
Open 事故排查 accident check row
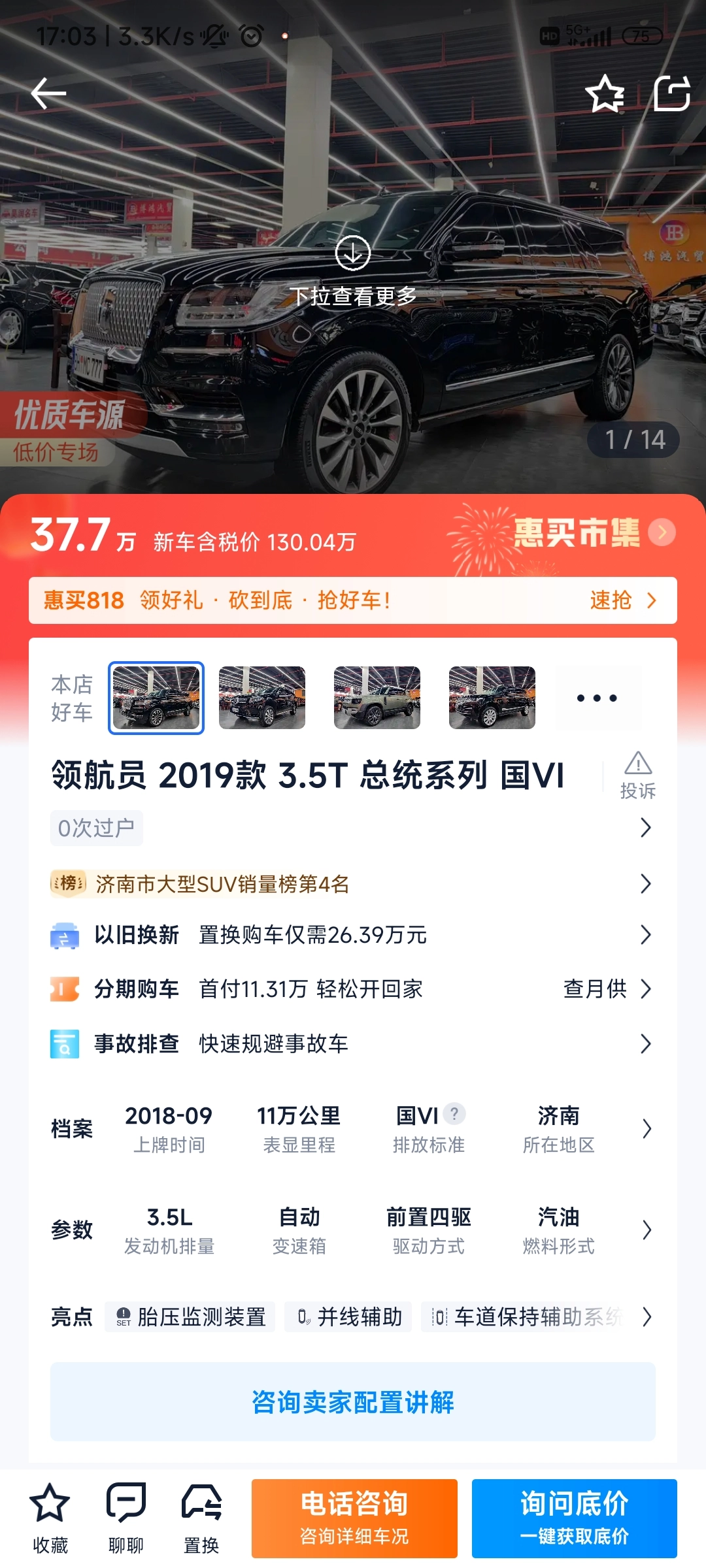[353, 1043]
